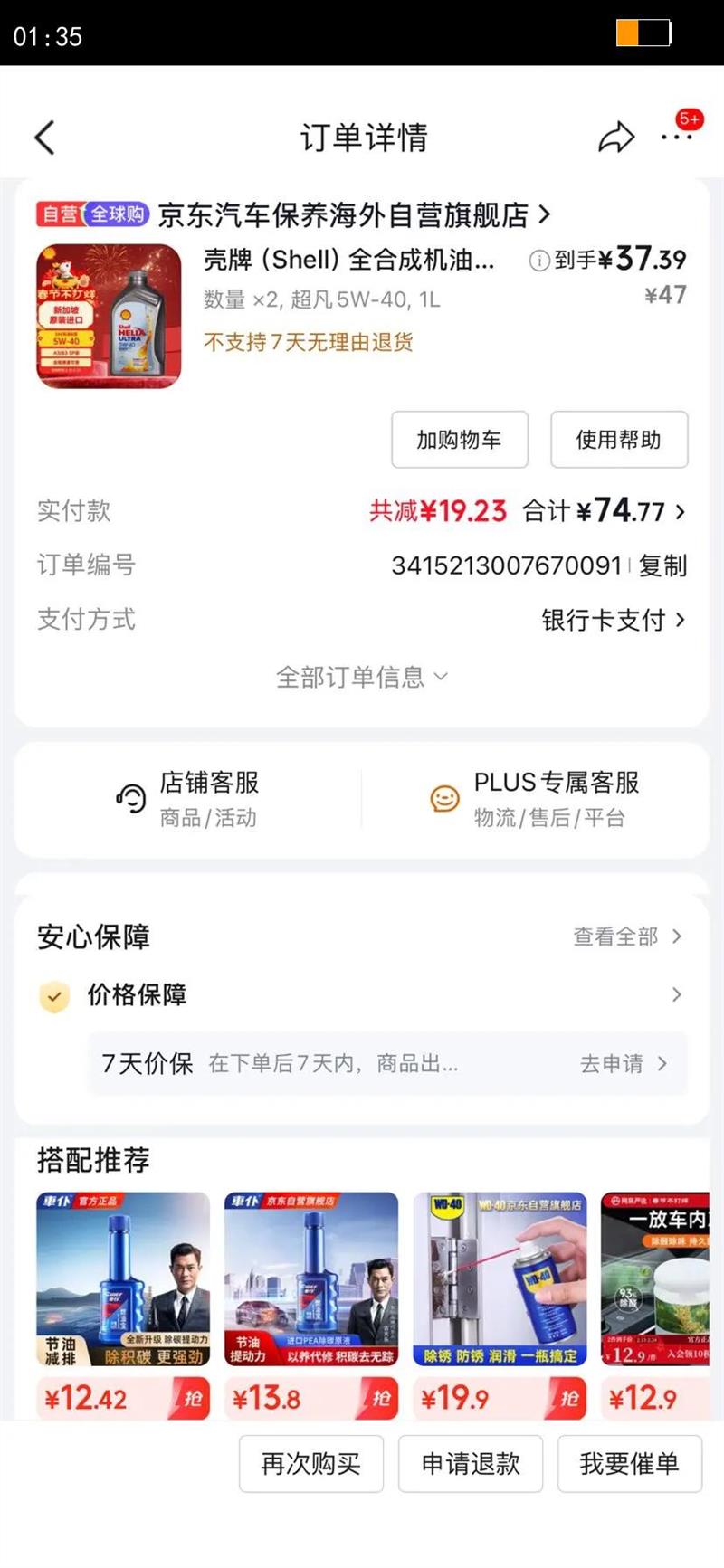View 合计 ¥74.77 payment breakdown
The image size is (724, 1568).
tap(604, 511)
